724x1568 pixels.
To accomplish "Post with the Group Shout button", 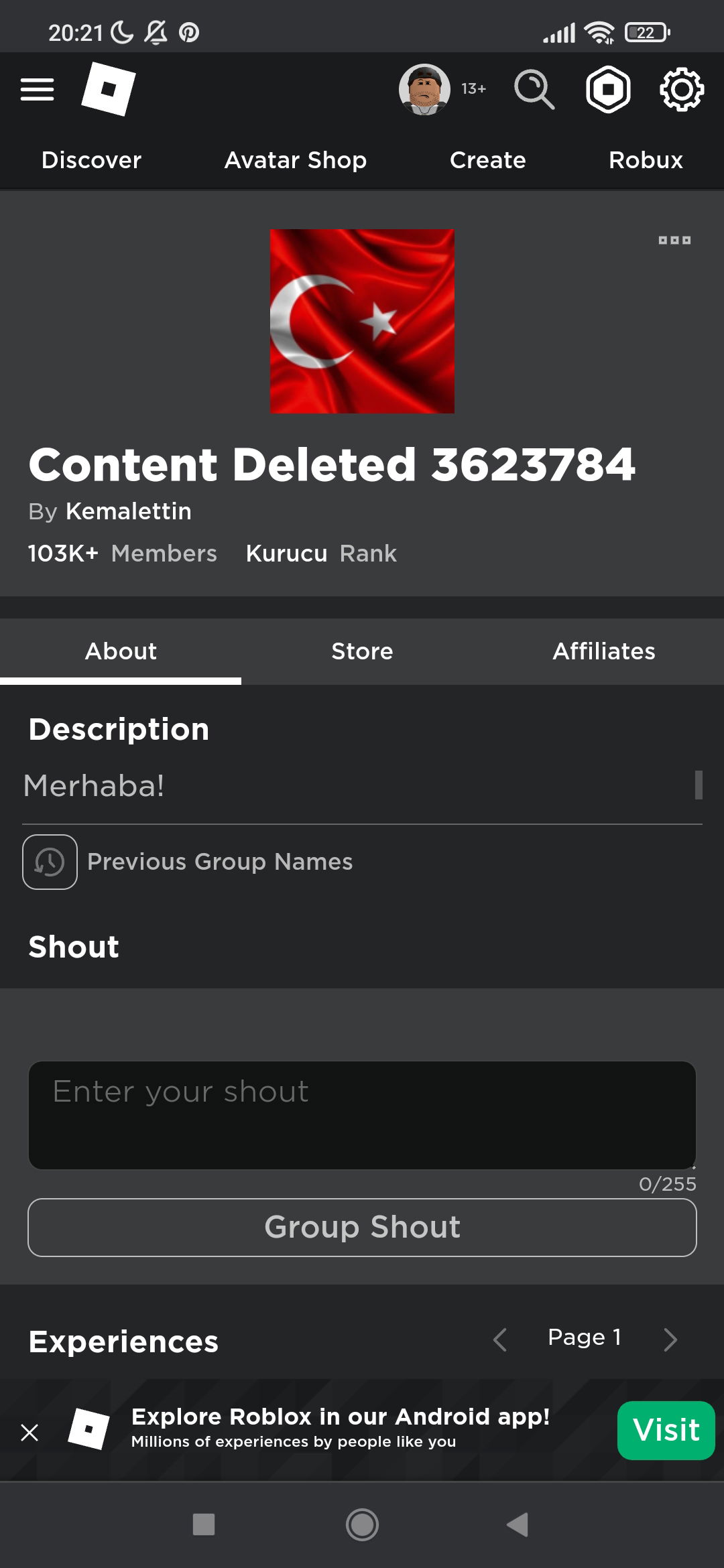I will (362, 1228).
